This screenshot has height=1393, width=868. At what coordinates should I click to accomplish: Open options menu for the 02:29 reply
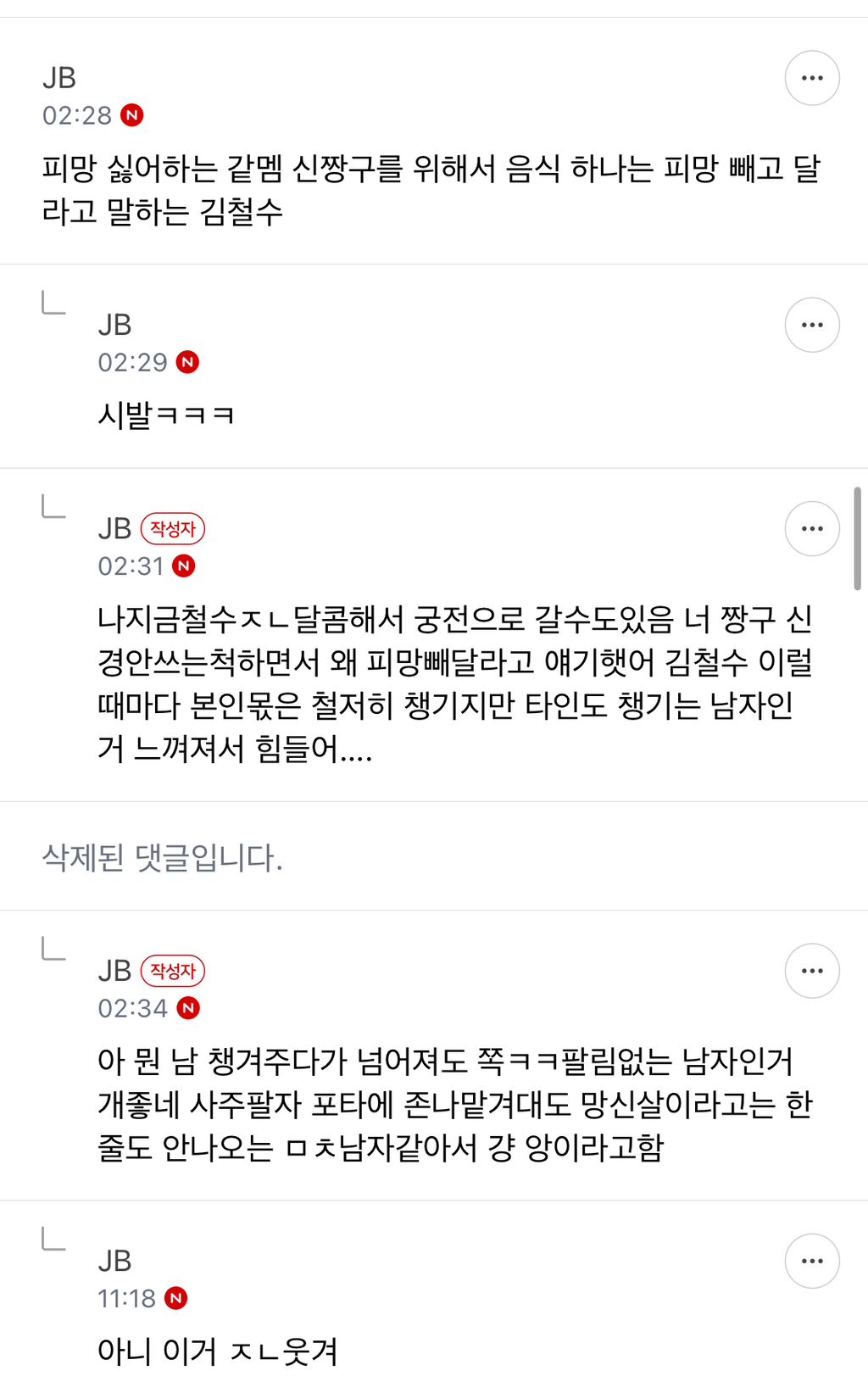(x=811, y=324)
